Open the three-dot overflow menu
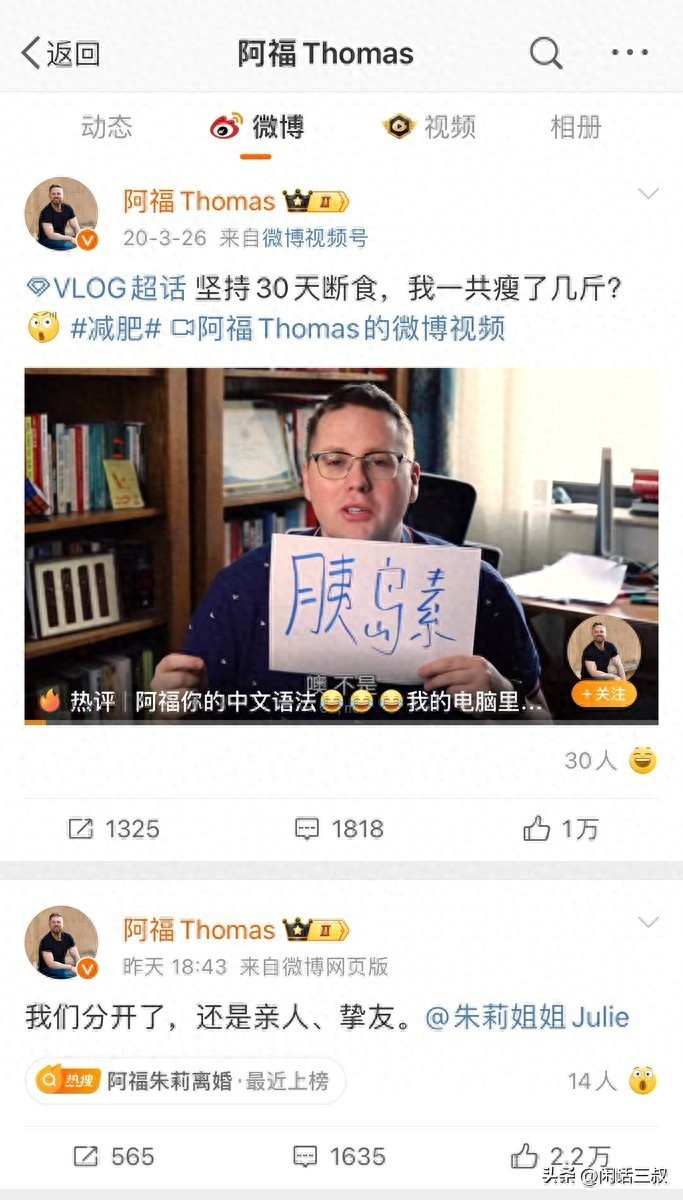683x1200 pixels. coord(629,53)
